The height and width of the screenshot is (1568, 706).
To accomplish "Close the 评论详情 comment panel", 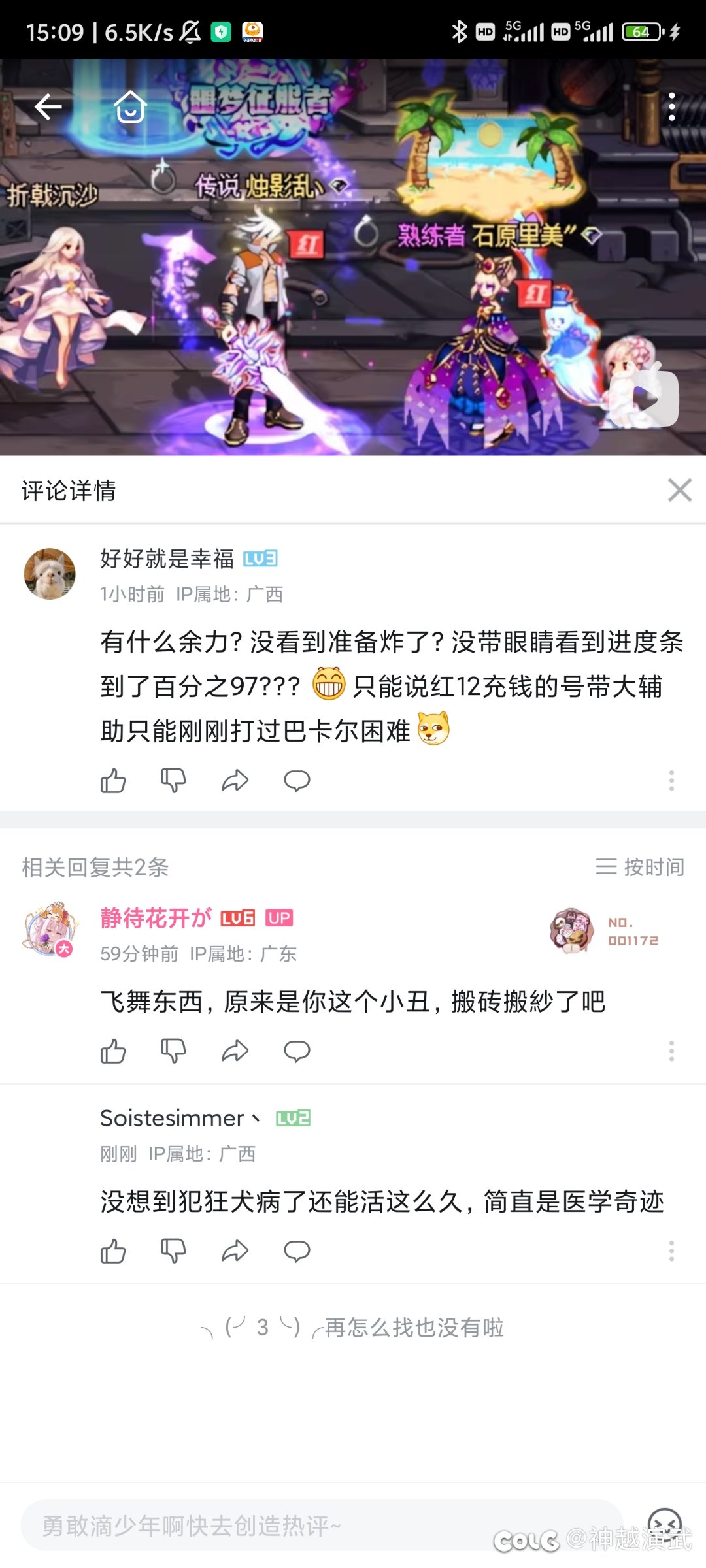I will click(680, 490).
